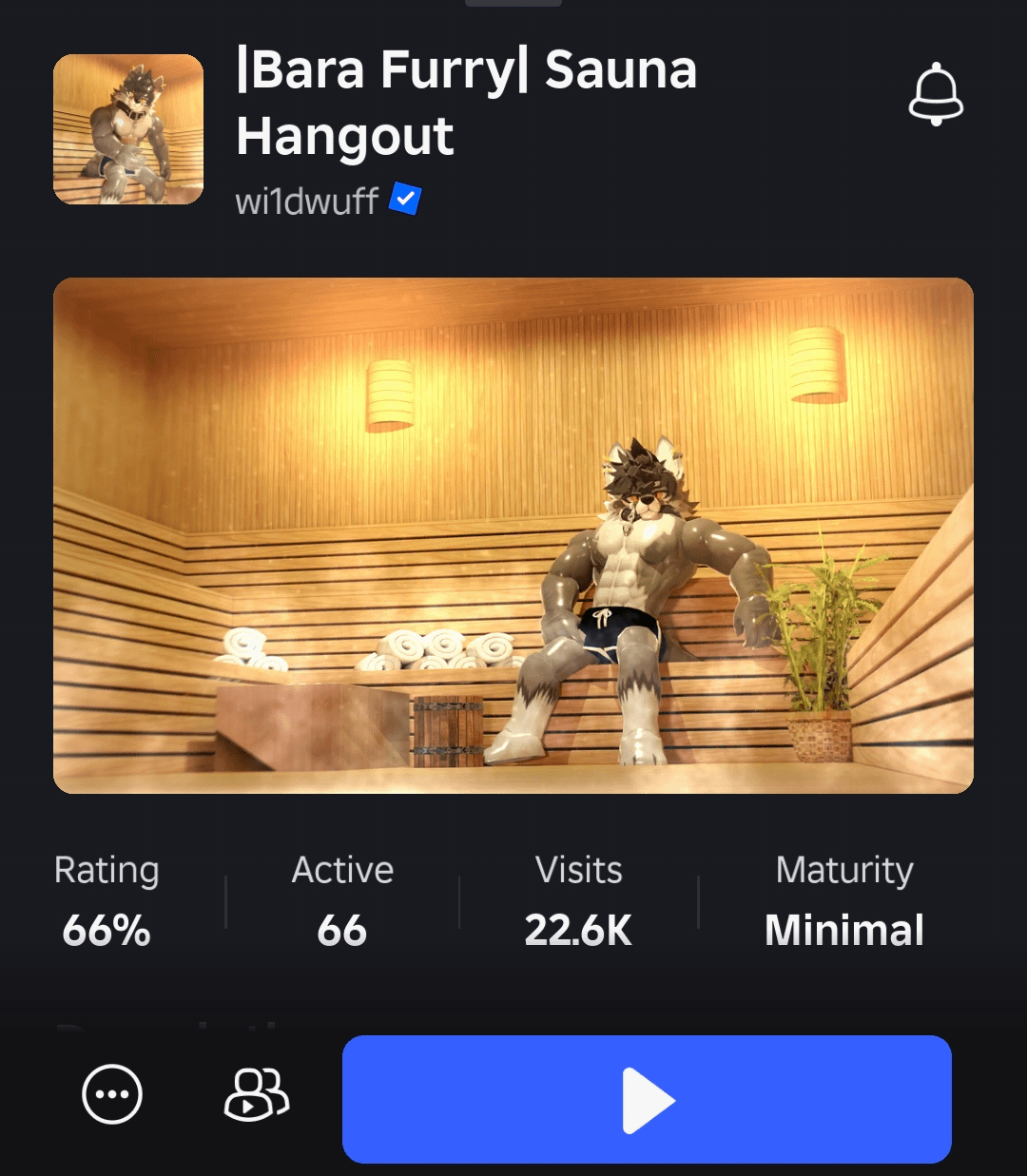
Task: Open the play with friends icon
Action: tap(257, 1095)
